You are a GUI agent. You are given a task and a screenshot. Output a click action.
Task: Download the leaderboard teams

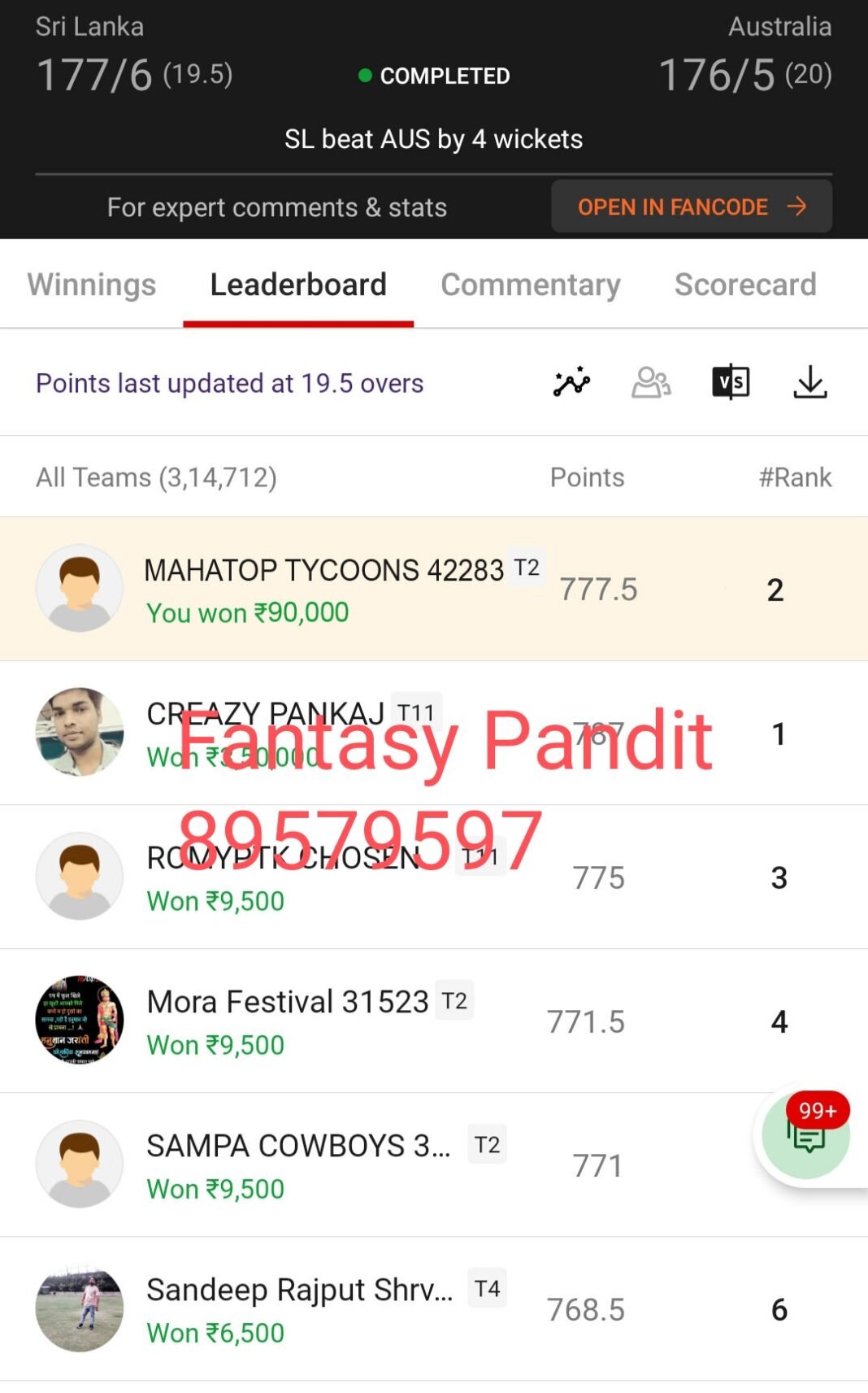(810, 381)
